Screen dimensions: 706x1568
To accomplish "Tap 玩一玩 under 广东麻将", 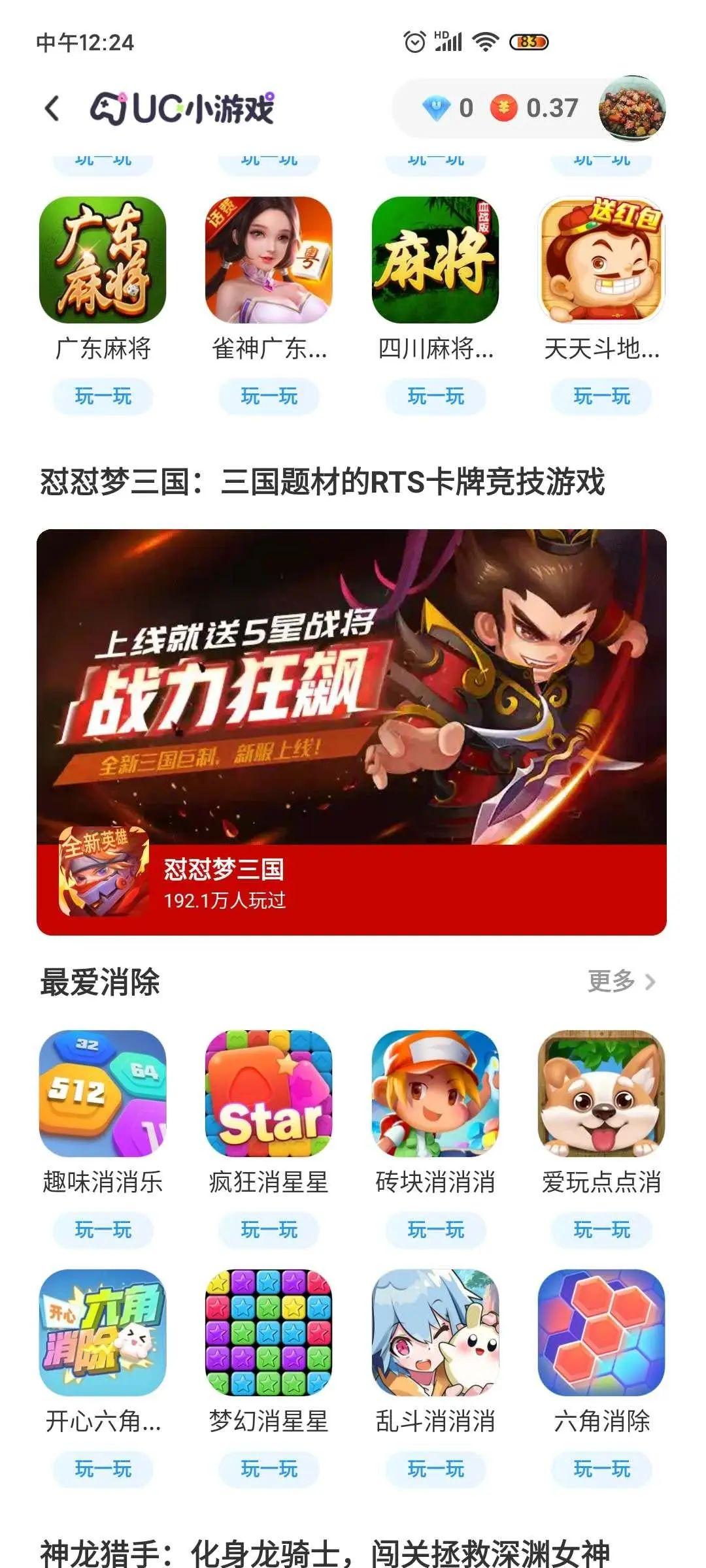I will pos(103,397).
